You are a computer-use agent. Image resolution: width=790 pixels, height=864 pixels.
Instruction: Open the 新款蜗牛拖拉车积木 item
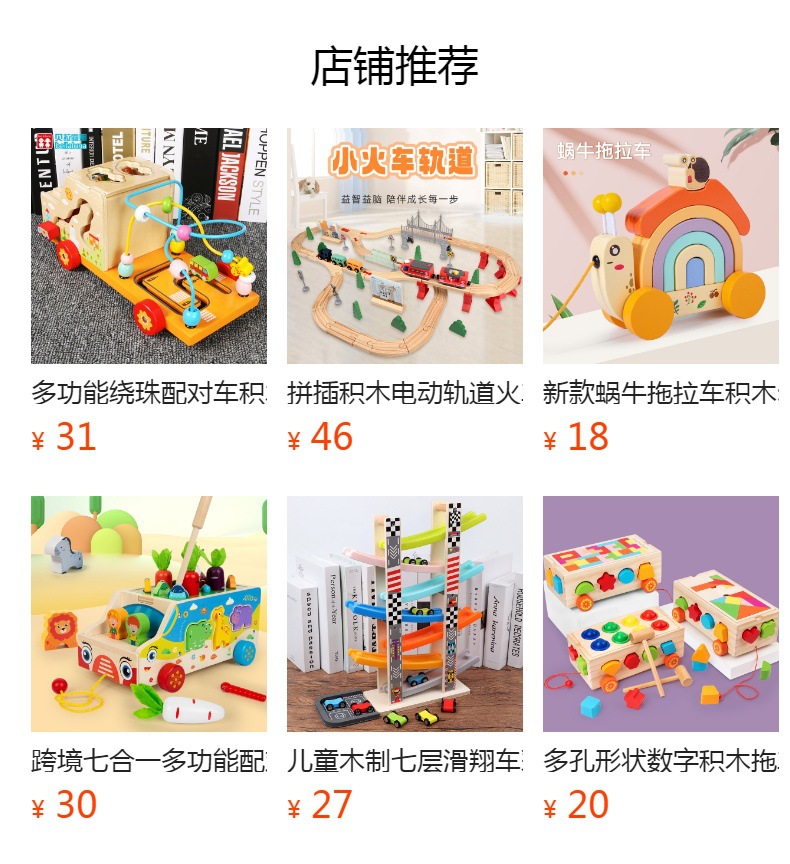click(660, 246)
